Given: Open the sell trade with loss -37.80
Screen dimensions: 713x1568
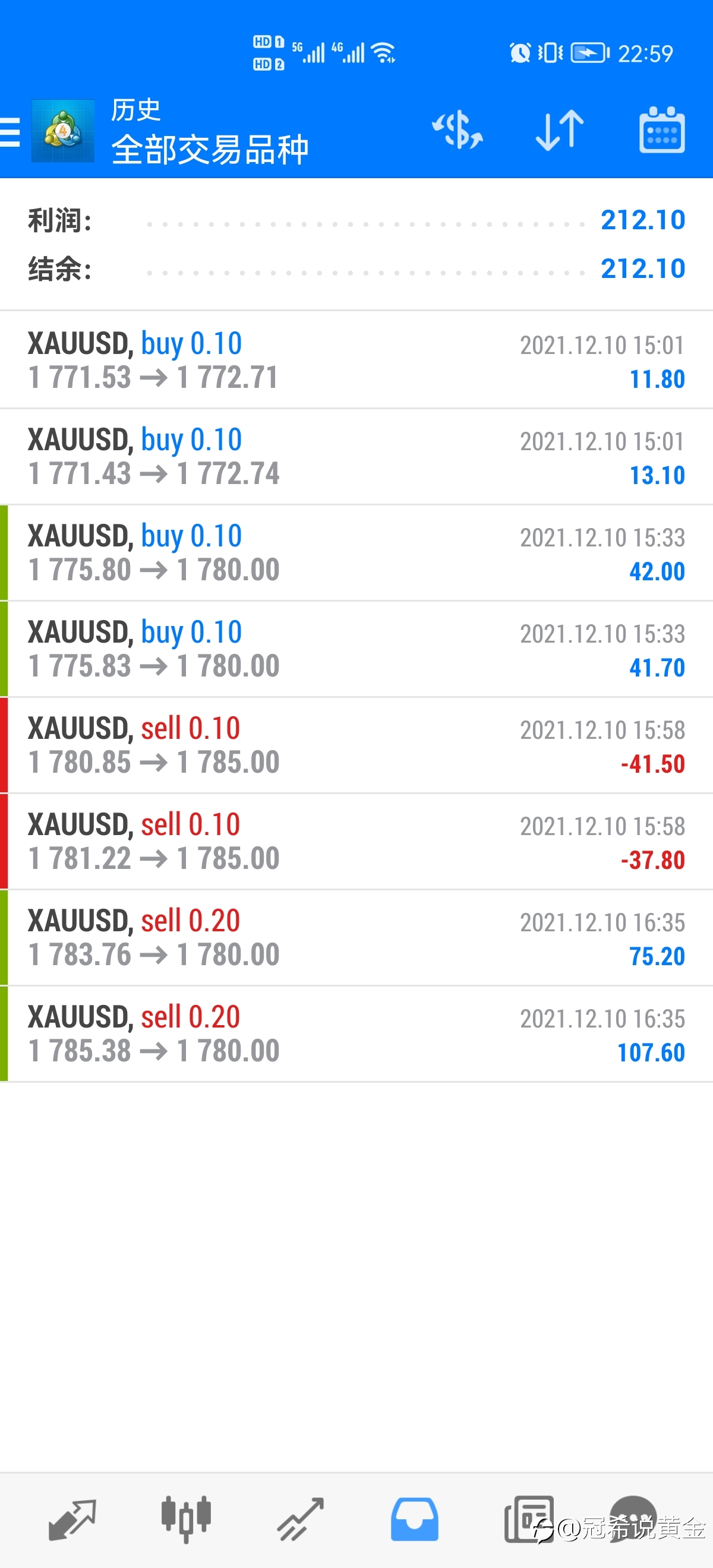Looking at the screenshot, I should pos(356,841).
